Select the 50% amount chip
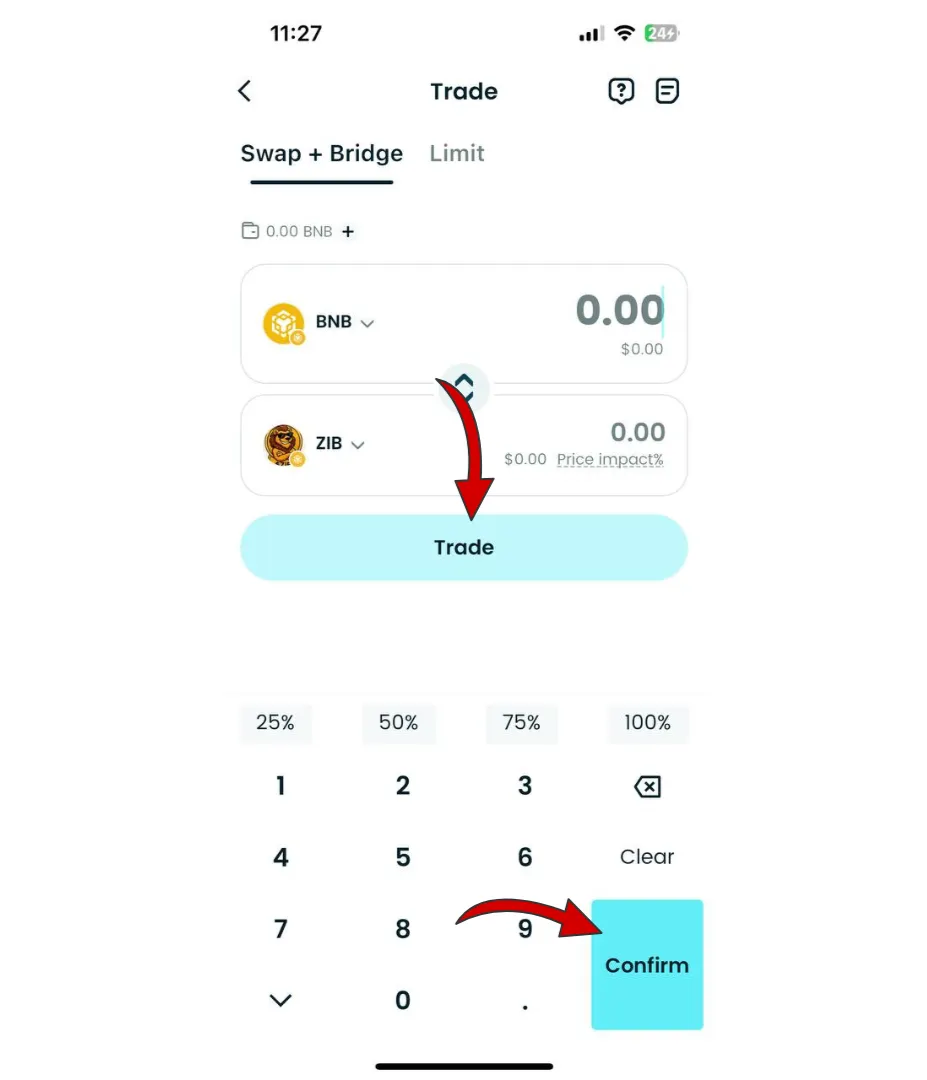Screen dimensions: 927x1080 pyautogui.click(x=398, y=722)
